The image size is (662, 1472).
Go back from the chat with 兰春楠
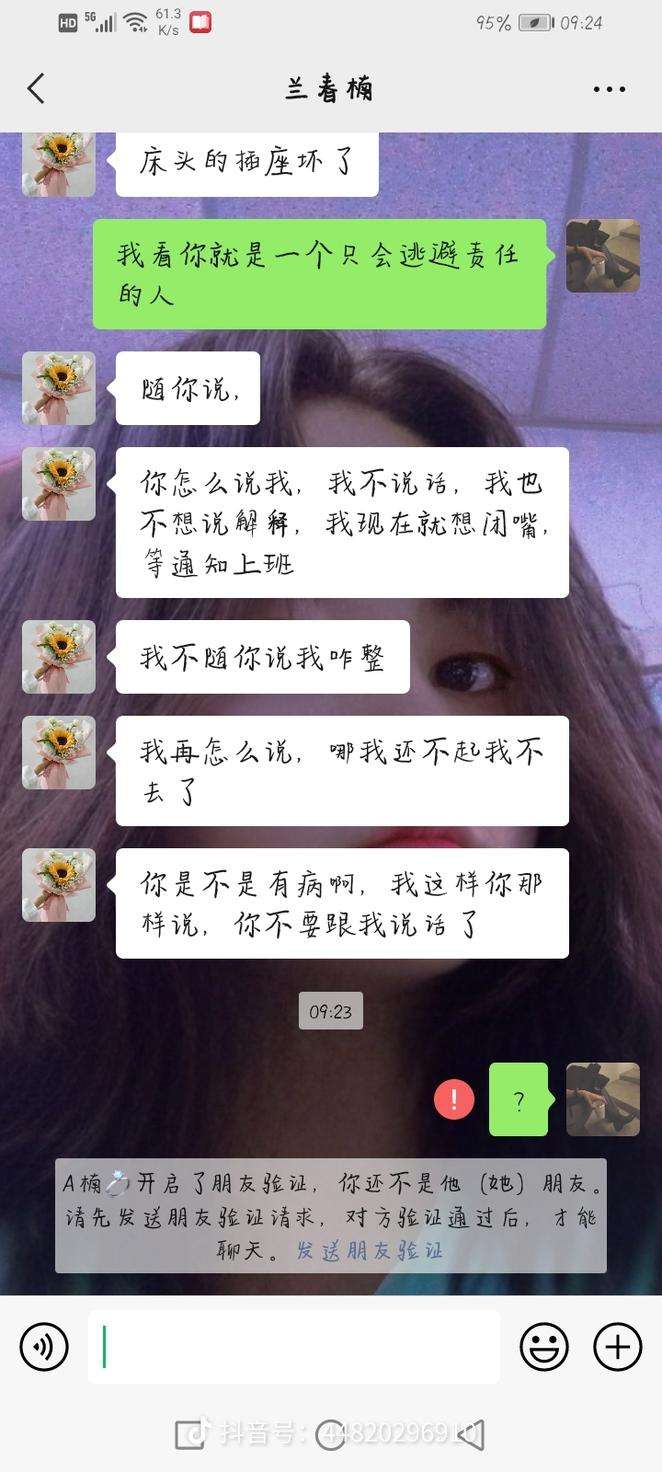pos(36,89)
